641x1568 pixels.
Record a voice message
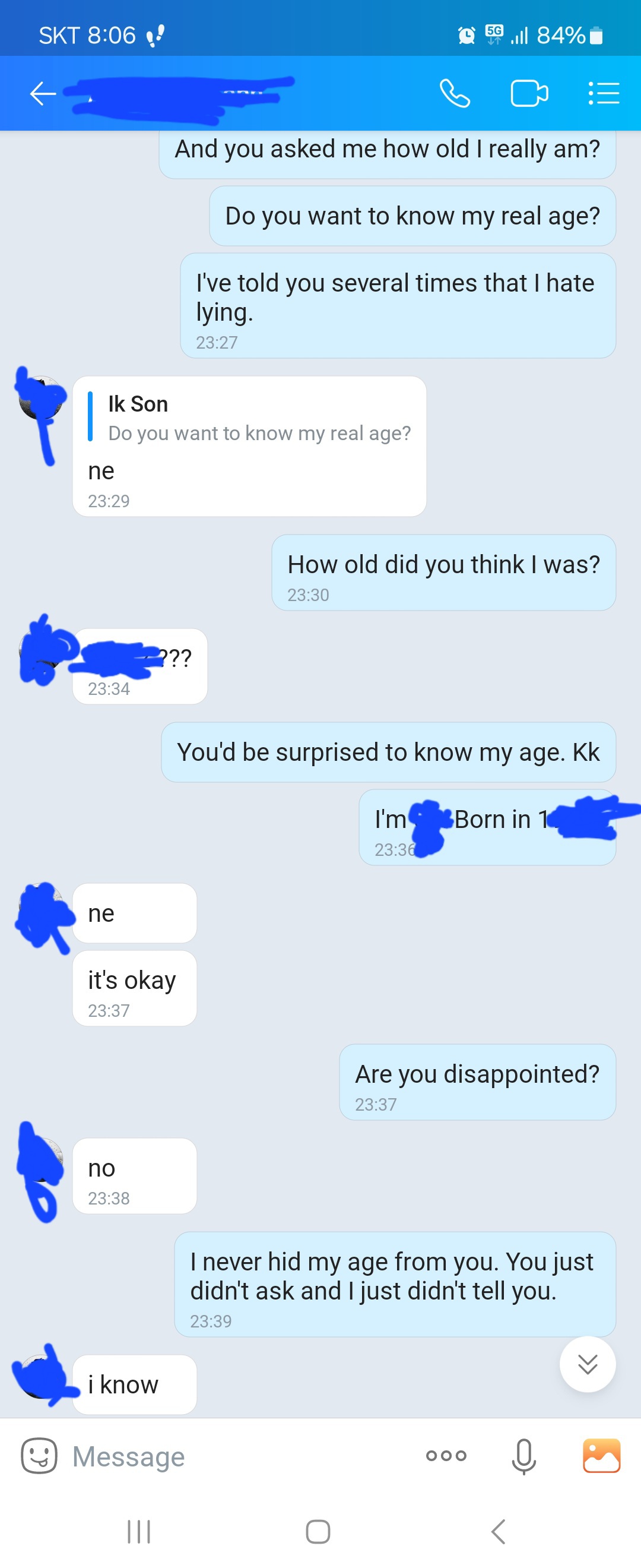(523, 1456)
